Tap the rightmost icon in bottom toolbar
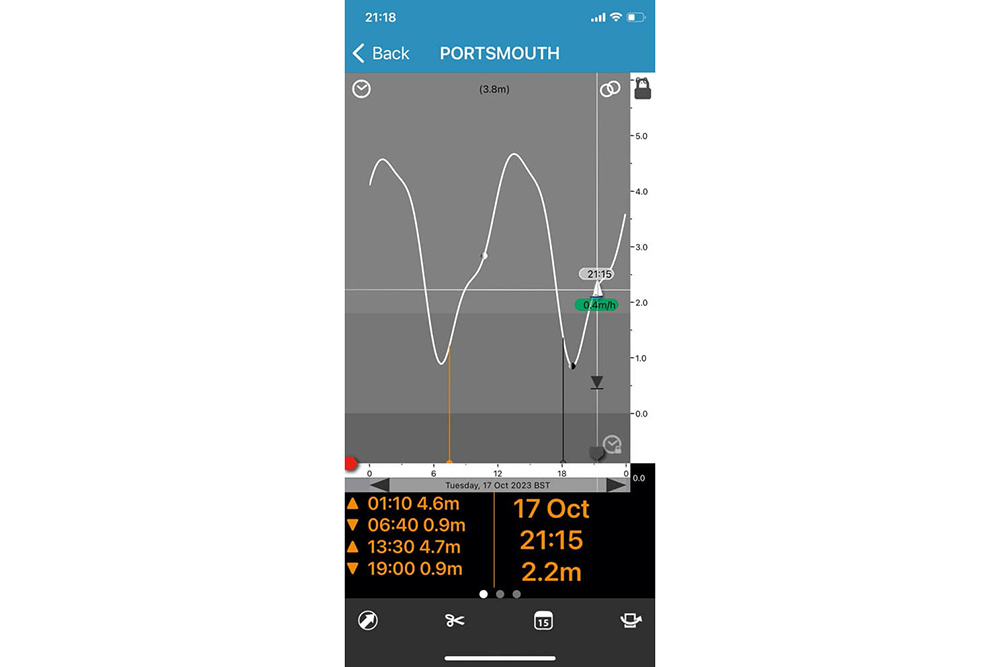This screenshot has height=667, width=1000. tap(630, 620)
